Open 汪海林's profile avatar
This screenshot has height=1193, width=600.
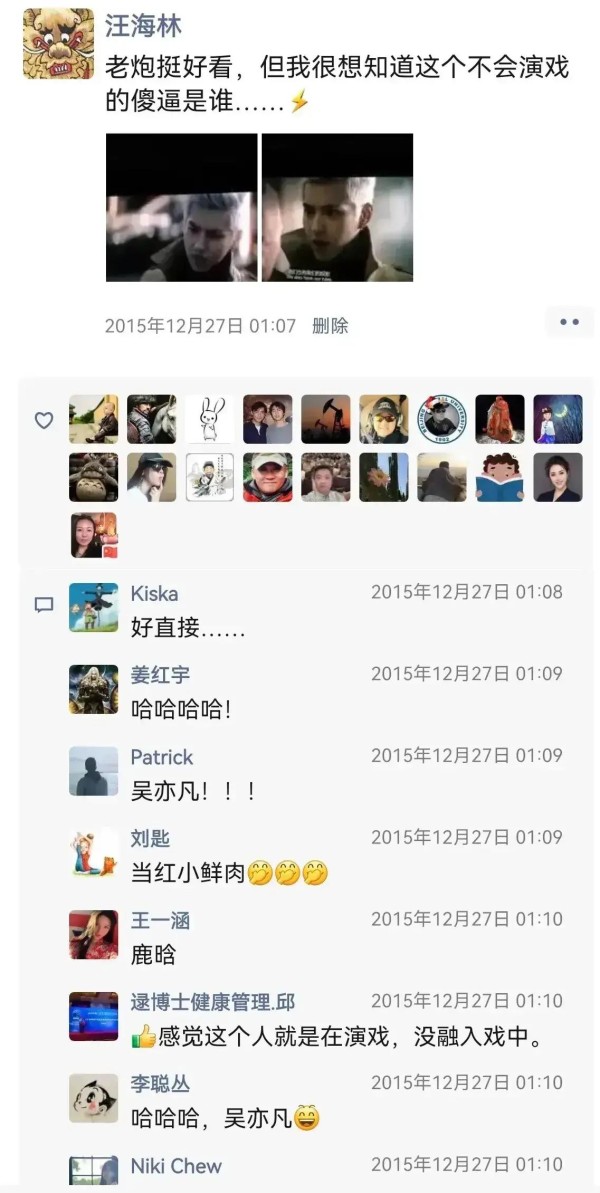(58, 43)
